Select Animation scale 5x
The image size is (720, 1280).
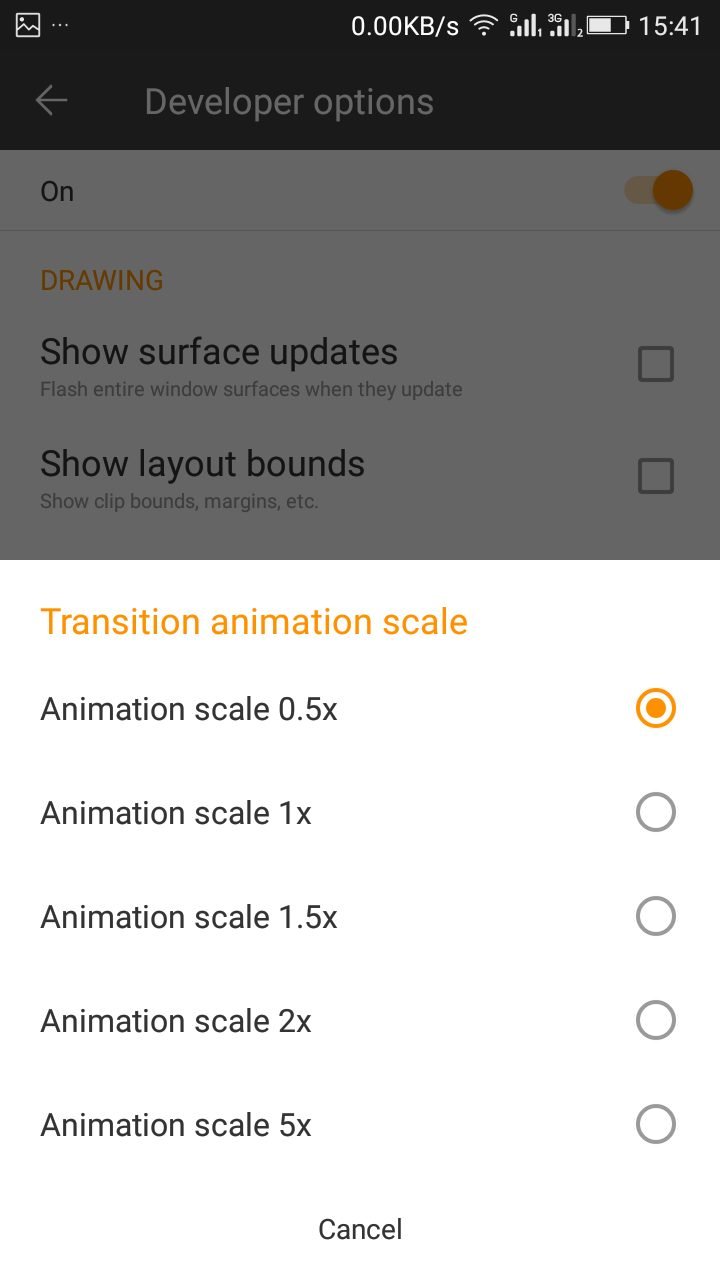(360, 1125)
